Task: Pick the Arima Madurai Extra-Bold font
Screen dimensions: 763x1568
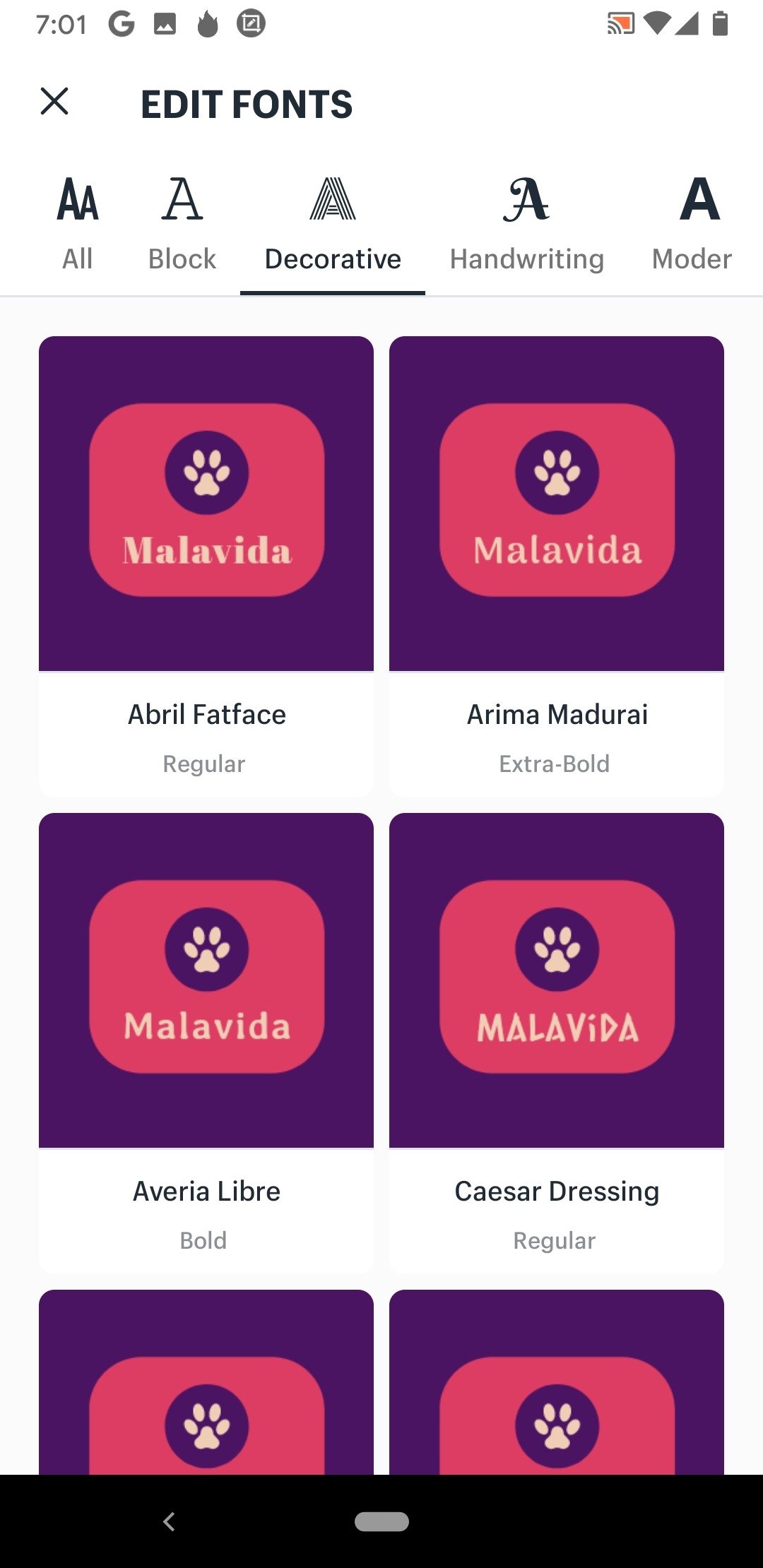Action: click(557, 566)
